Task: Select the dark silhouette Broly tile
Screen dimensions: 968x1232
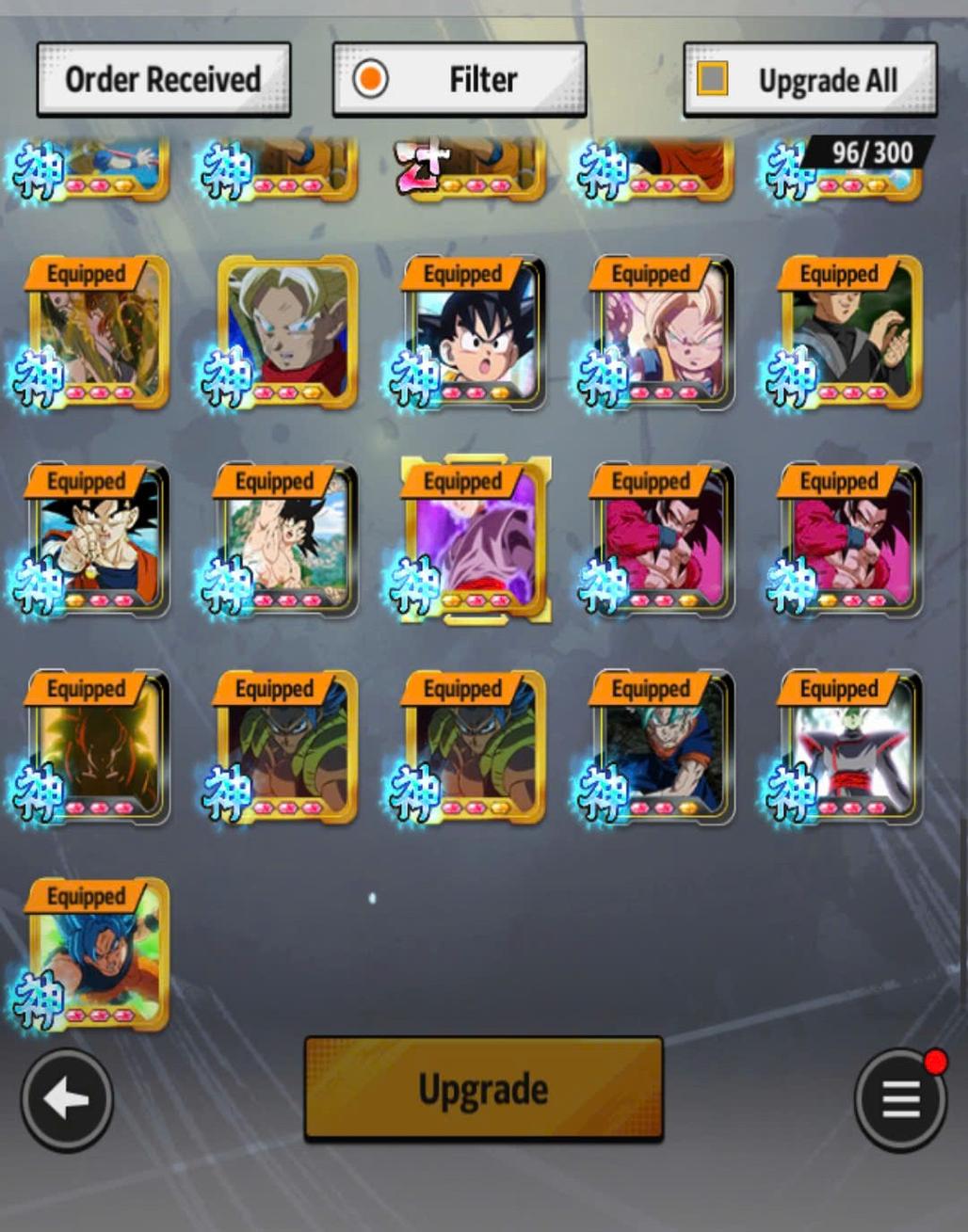Action: pos(99,746)
